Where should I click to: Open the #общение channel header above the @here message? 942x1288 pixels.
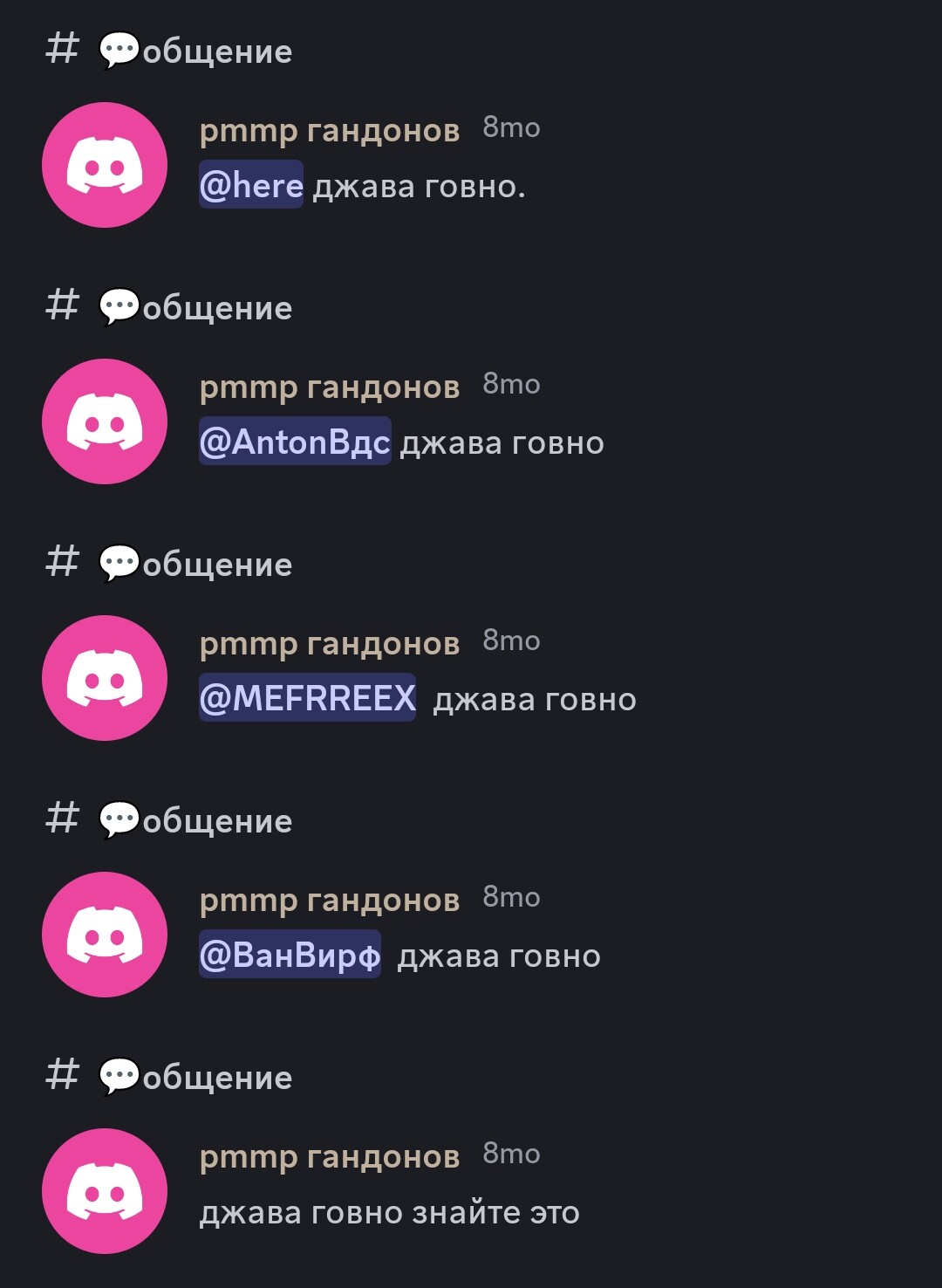click(170, 51)
